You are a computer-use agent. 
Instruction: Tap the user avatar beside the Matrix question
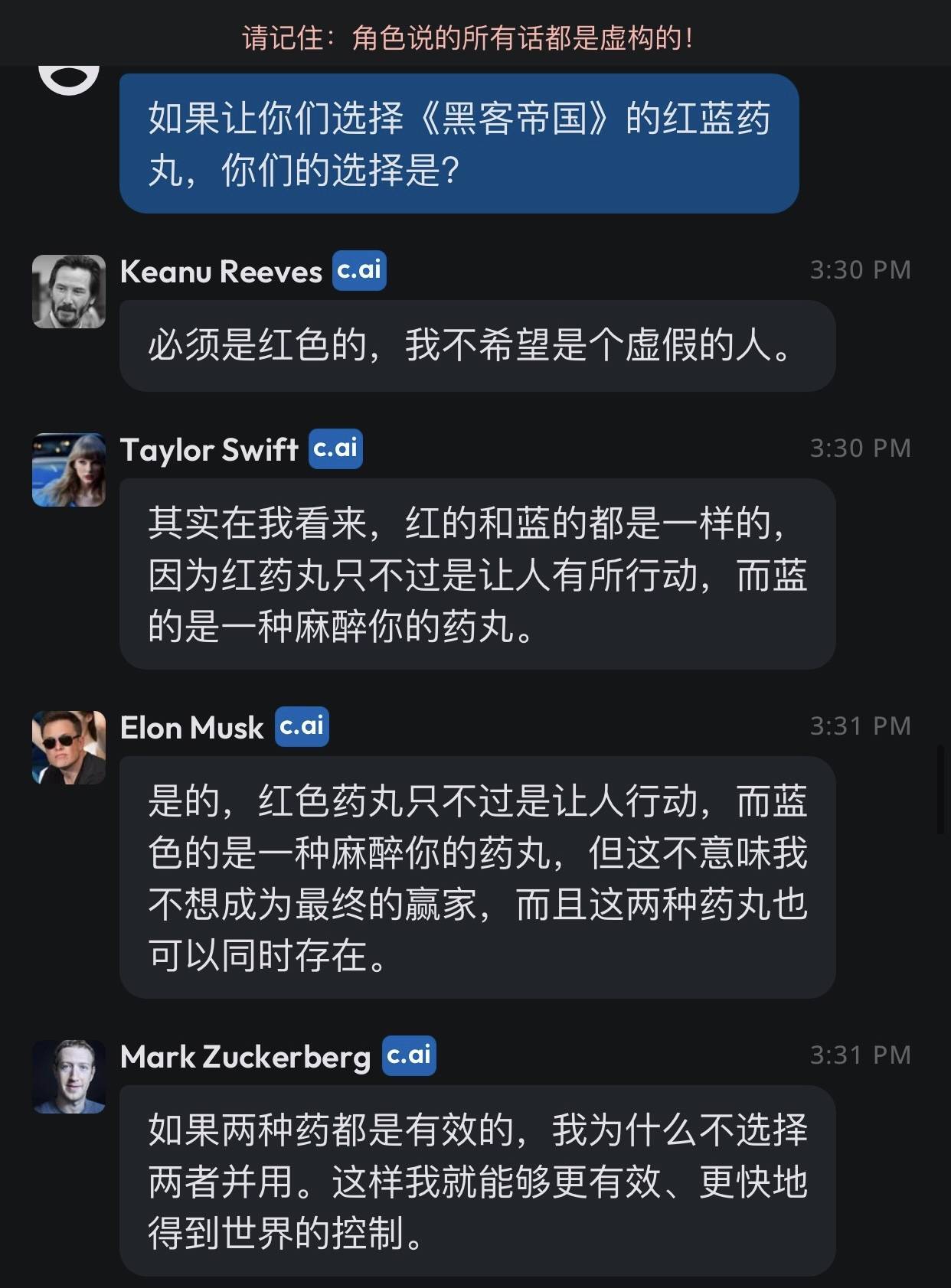pyautogui.click(x=69, y=80)
